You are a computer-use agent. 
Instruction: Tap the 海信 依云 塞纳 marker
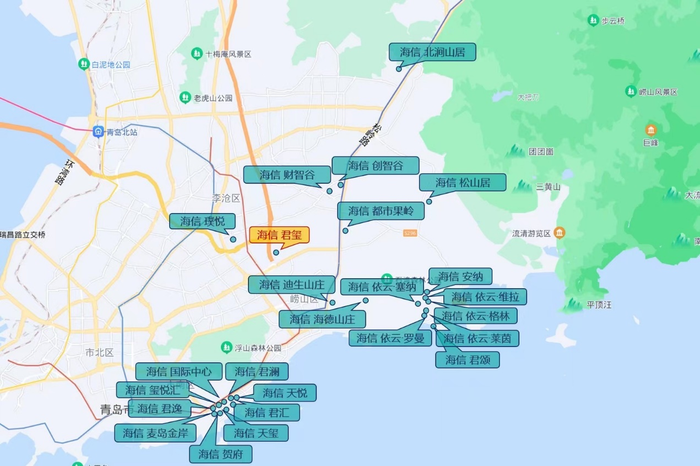point(378,287)
